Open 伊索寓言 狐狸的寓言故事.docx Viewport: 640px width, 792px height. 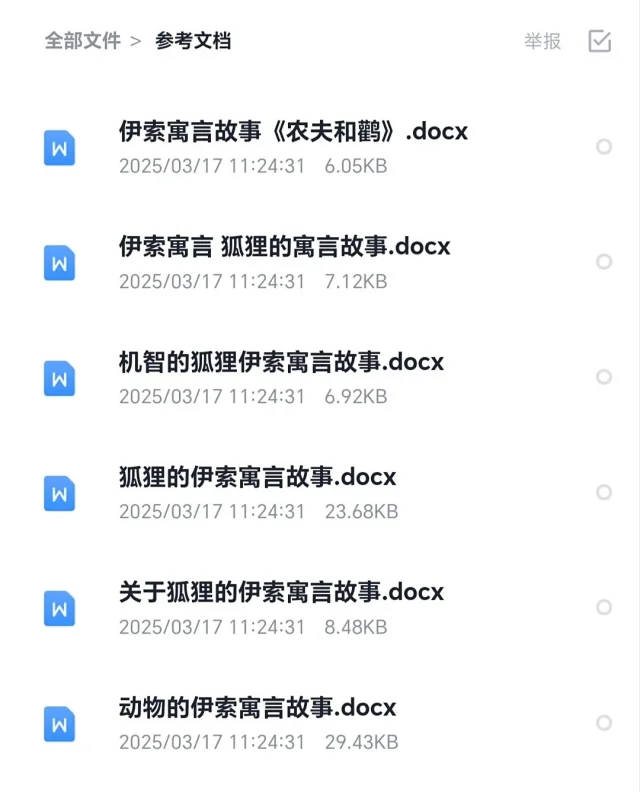[x=285, y=246]
